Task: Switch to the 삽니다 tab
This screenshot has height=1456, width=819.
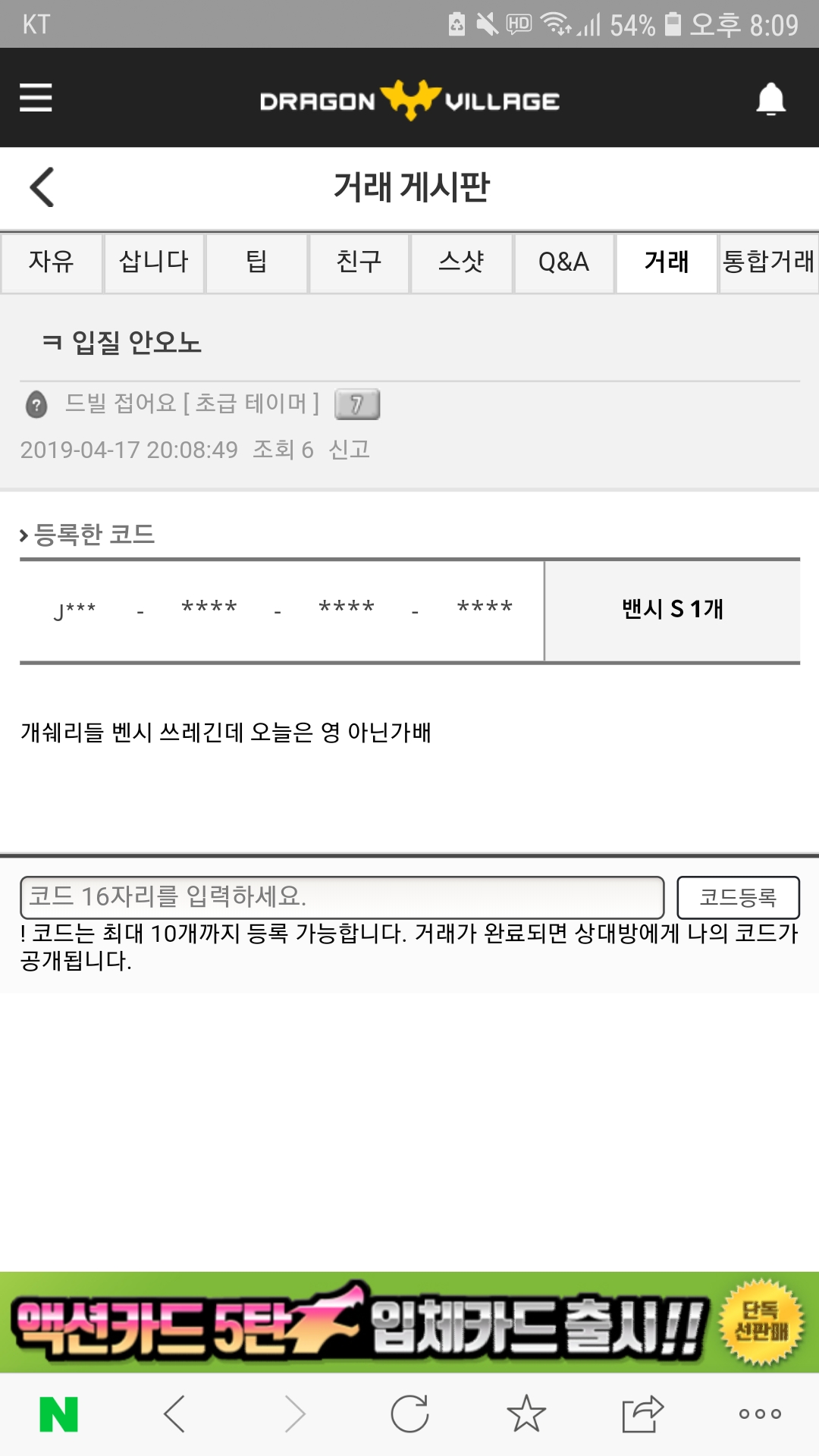Action: [154, 262]
